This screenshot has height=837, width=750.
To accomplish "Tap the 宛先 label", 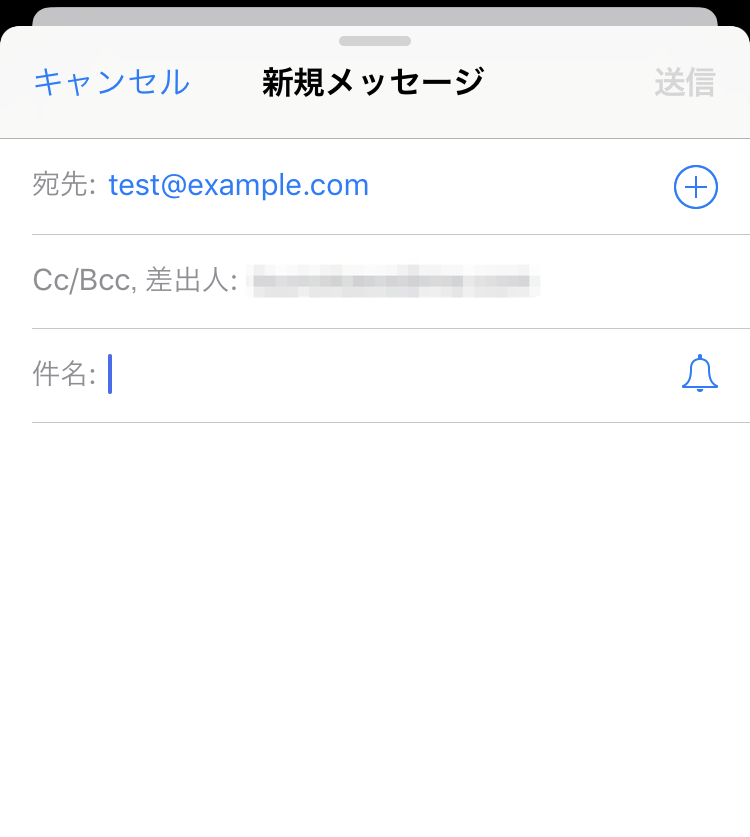I will click(62, 185).
